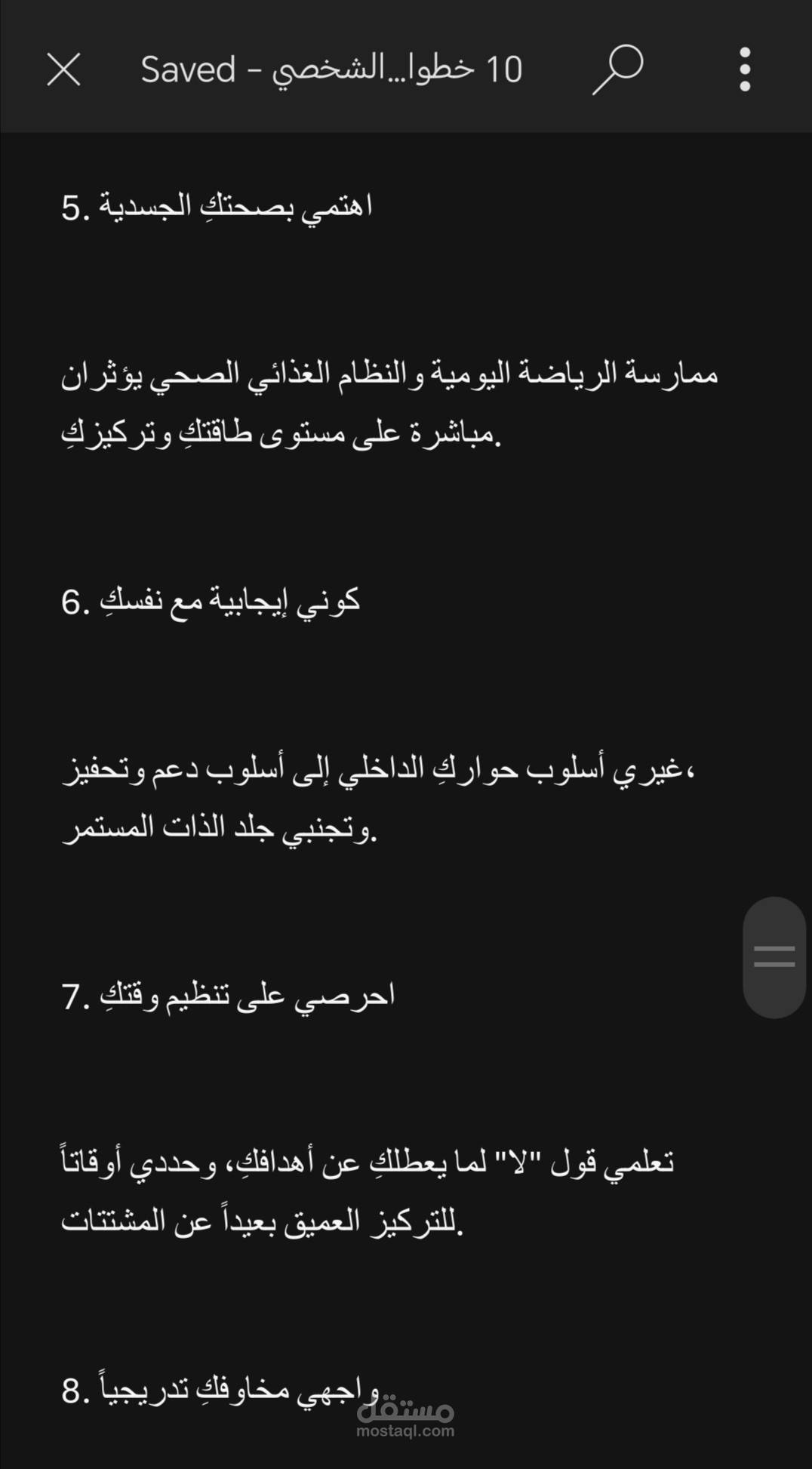
Task: Open search within the document
Action: (x=617, y=69)
